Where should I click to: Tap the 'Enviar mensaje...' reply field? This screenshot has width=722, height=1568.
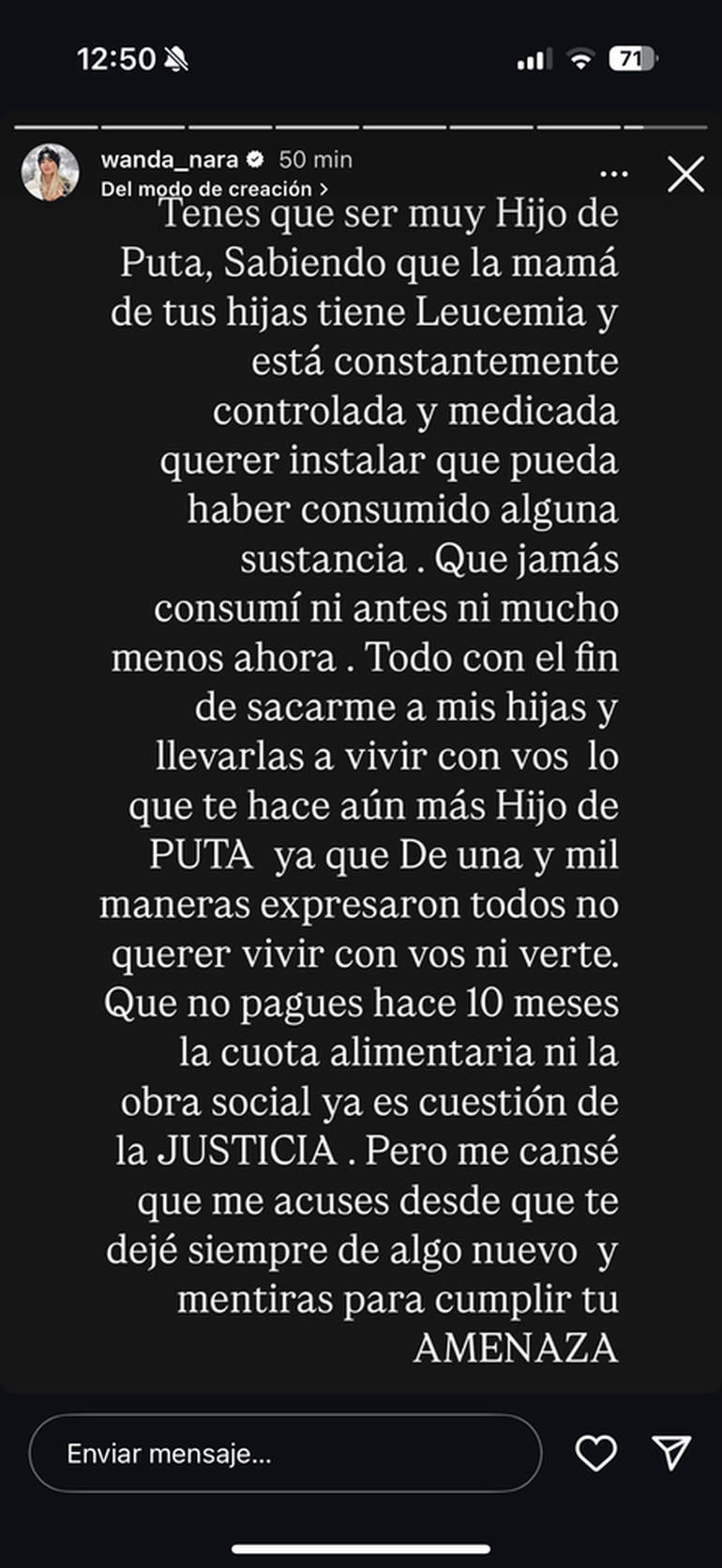[285, 1454]
